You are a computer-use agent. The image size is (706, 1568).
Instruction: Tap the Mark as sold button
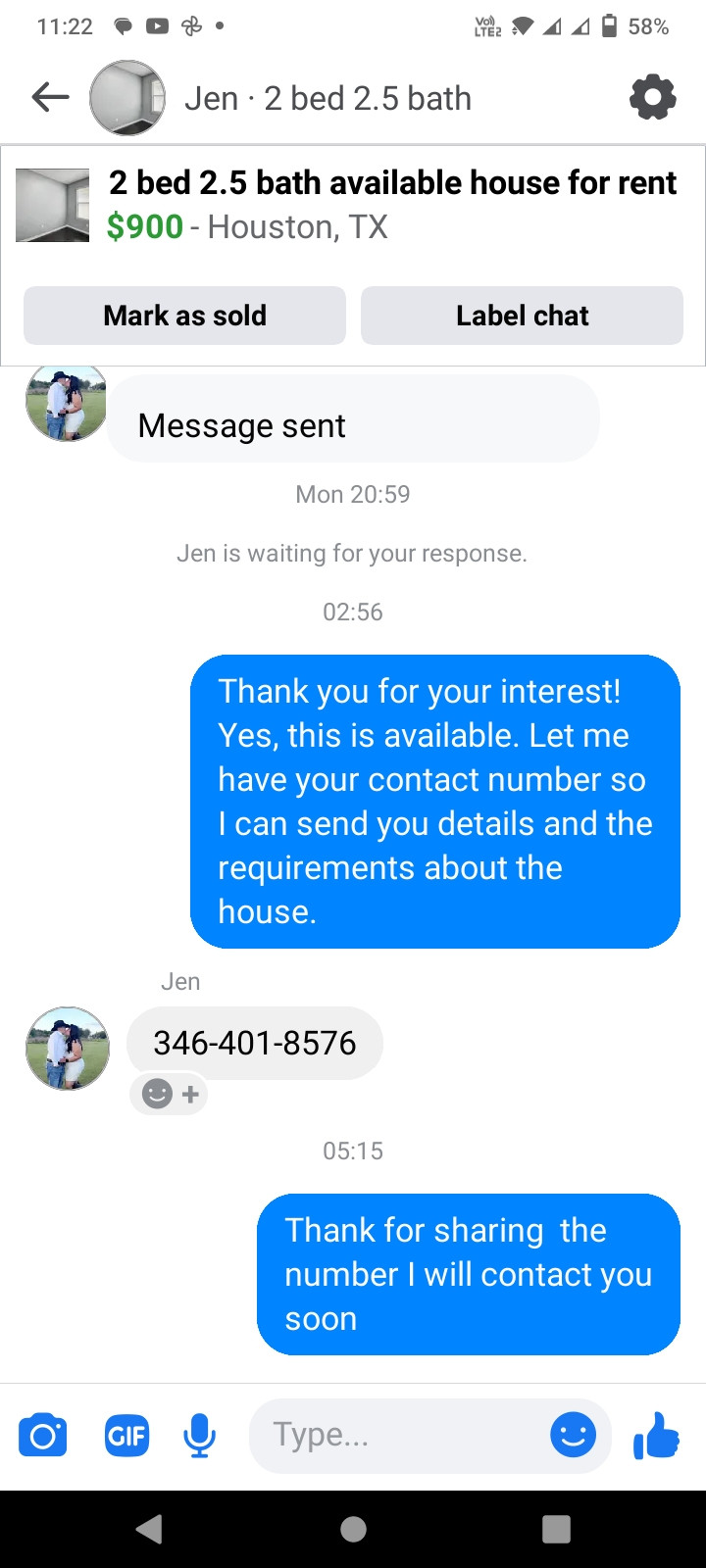[184, 316]
